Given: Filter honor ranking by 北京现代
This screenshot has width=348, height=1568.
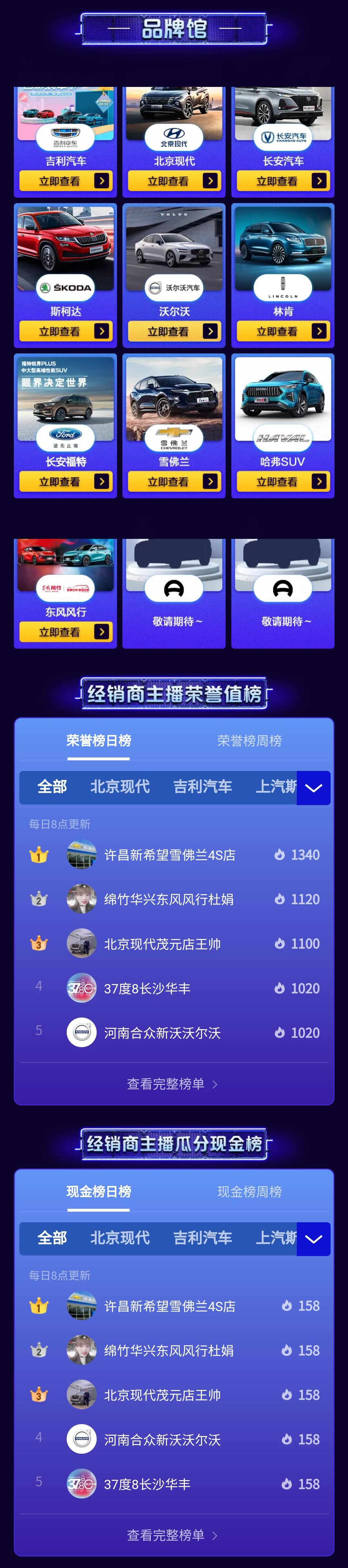Looking at the screenshot, I should pyautogui.click(x=120, y=787).
